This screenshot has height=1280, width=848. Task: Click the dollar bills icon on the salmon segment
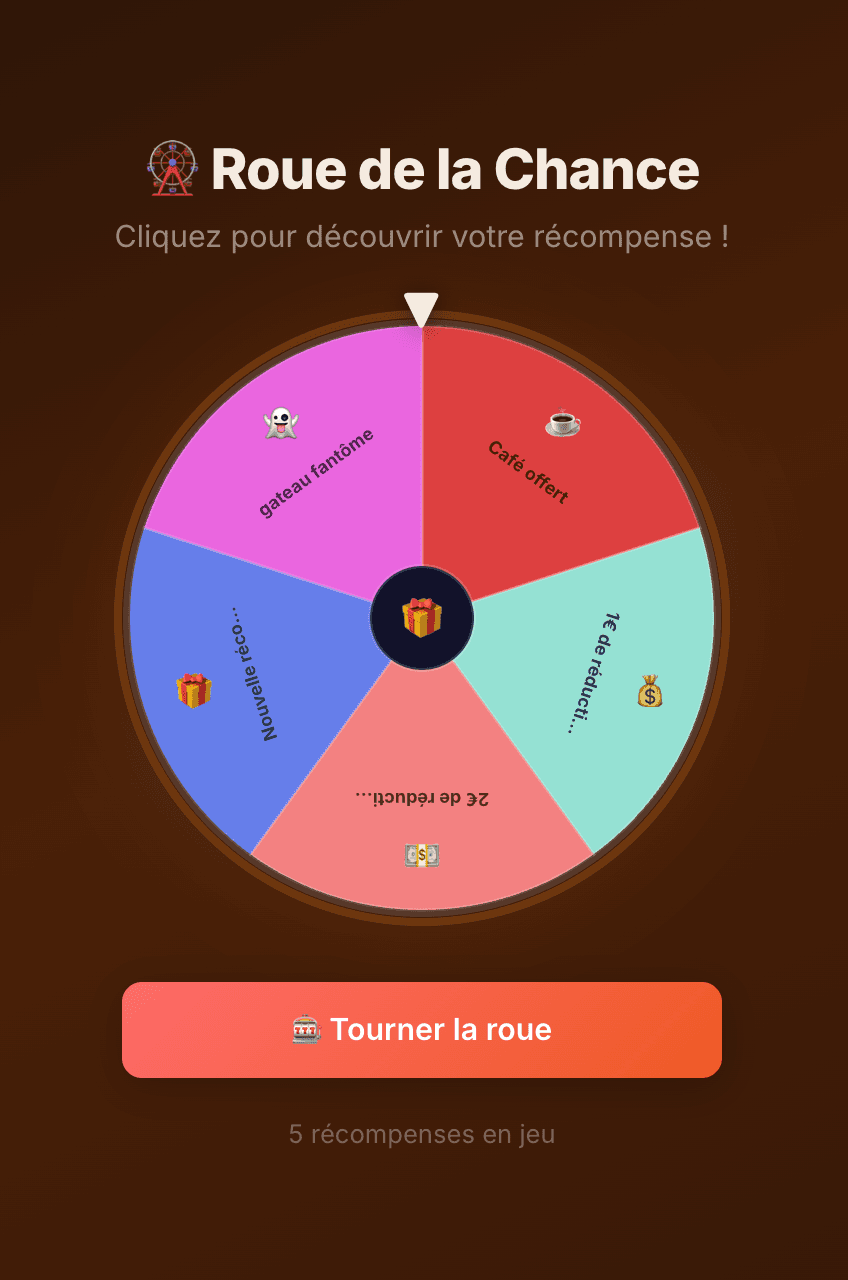(x=421, y=853)
